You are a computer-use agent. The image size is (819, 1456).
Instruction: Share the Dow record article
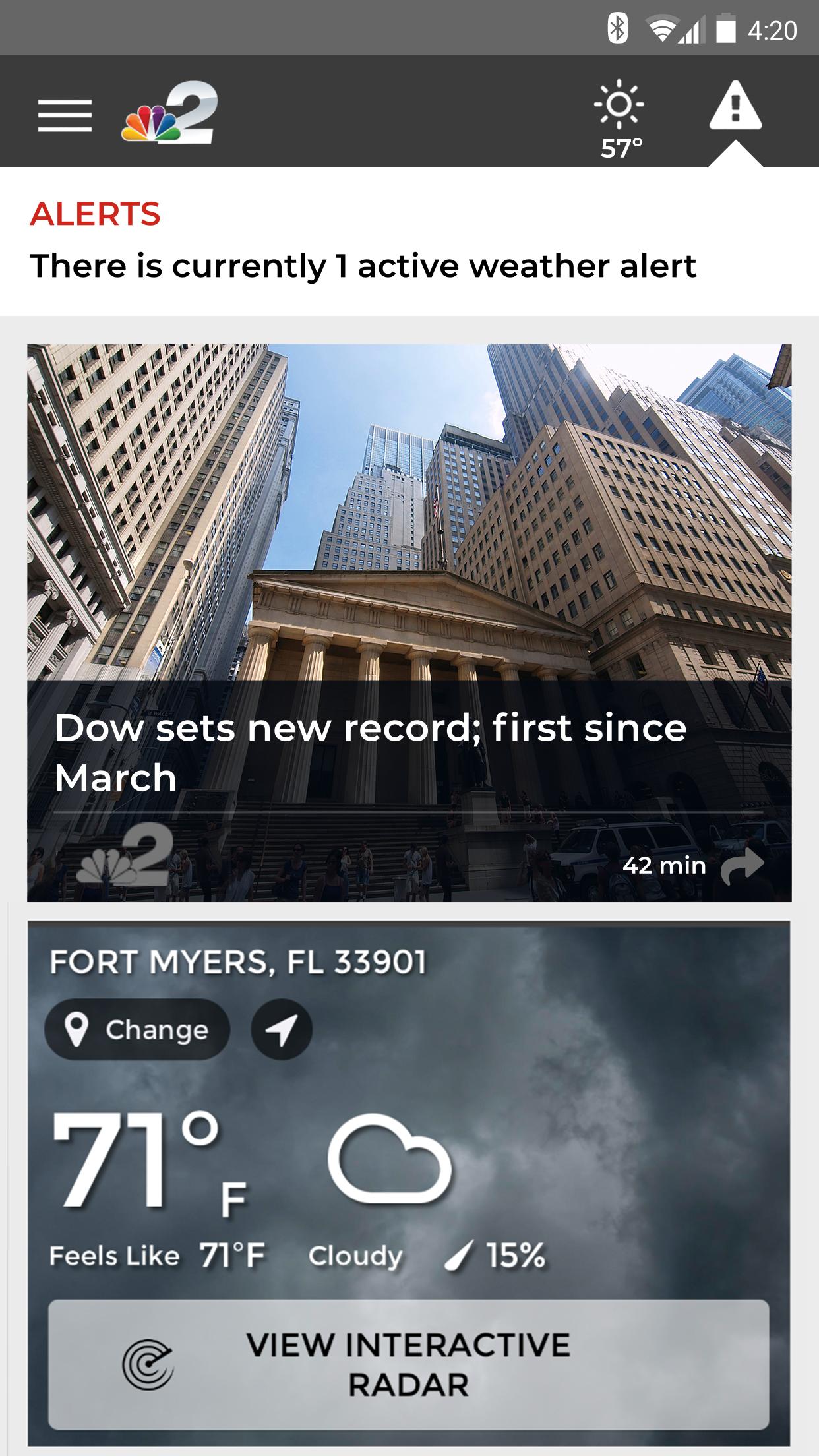tap(743, 866)
